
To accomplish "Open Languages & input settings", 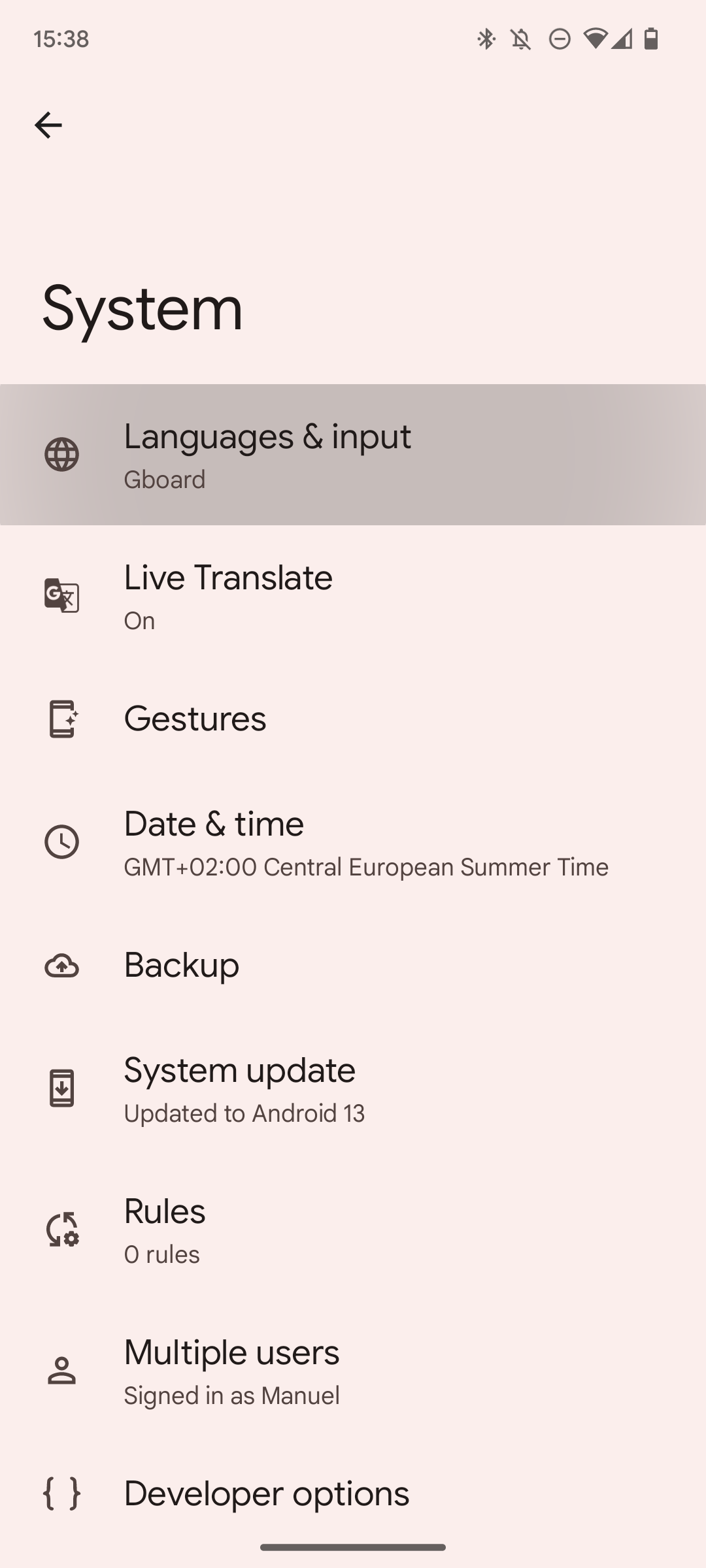I will click(x=353, y=455).
